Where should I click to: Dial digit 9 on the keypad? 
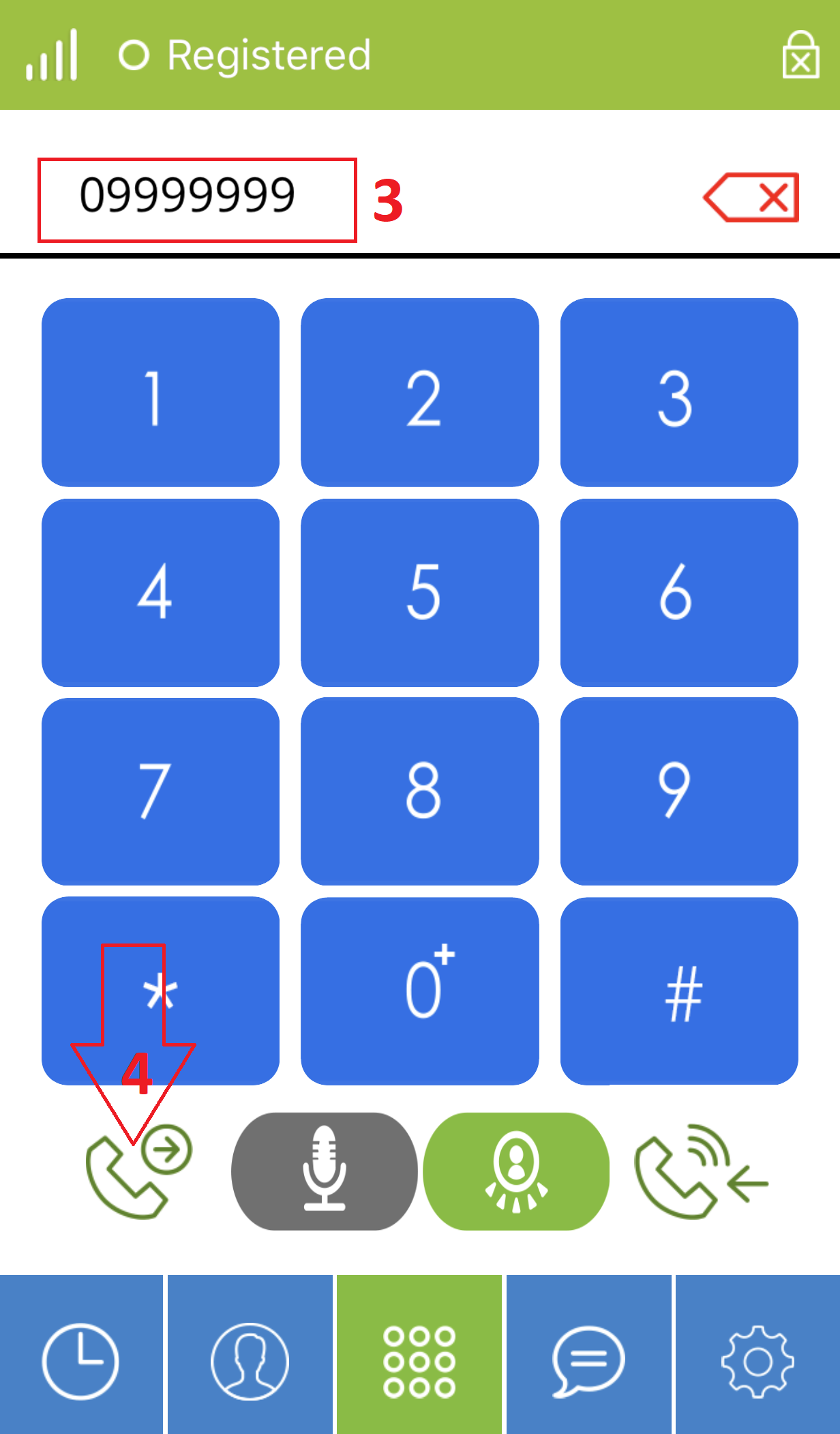[679, 791]
